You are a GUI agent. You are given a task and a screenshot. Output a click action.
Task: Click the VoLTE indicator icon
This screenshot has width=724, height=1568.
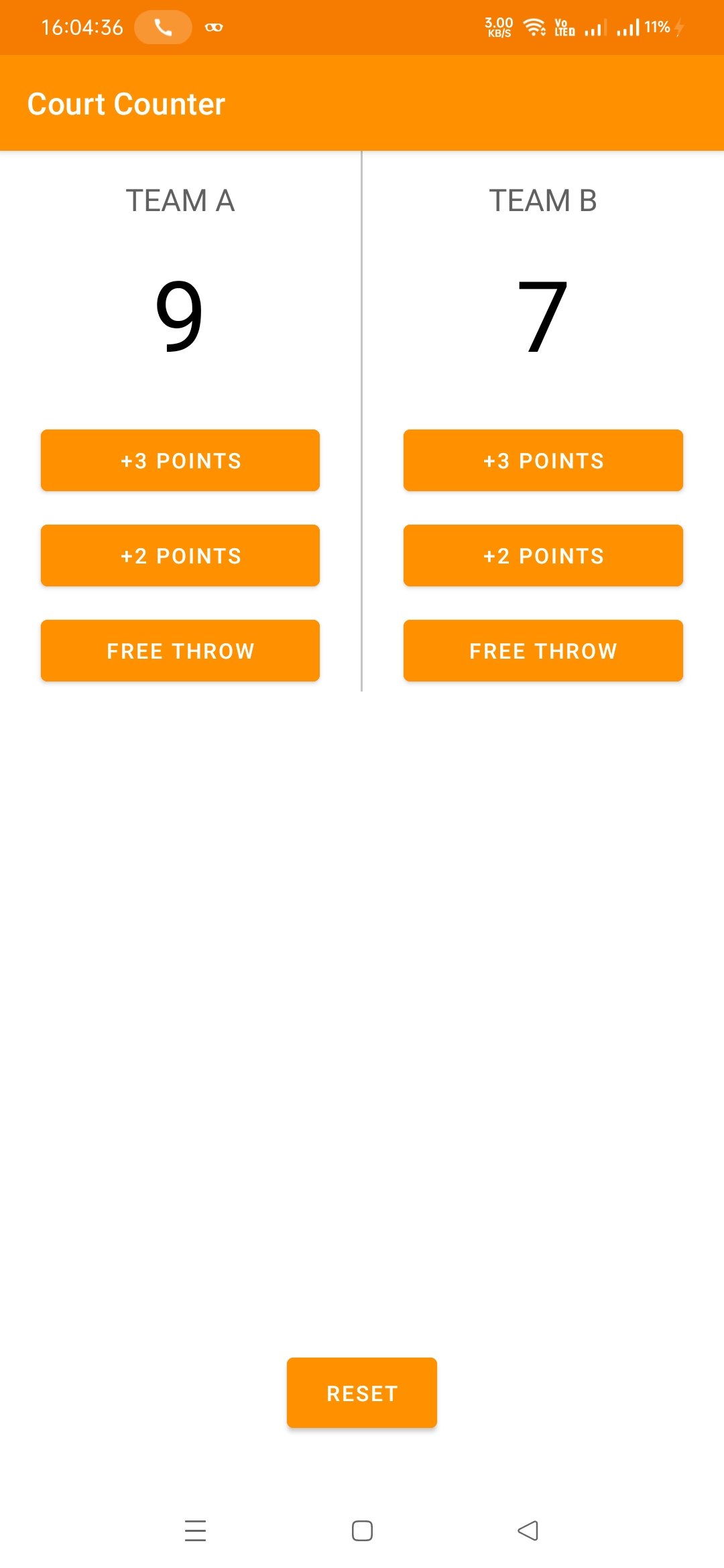click(x=563, y=27)
